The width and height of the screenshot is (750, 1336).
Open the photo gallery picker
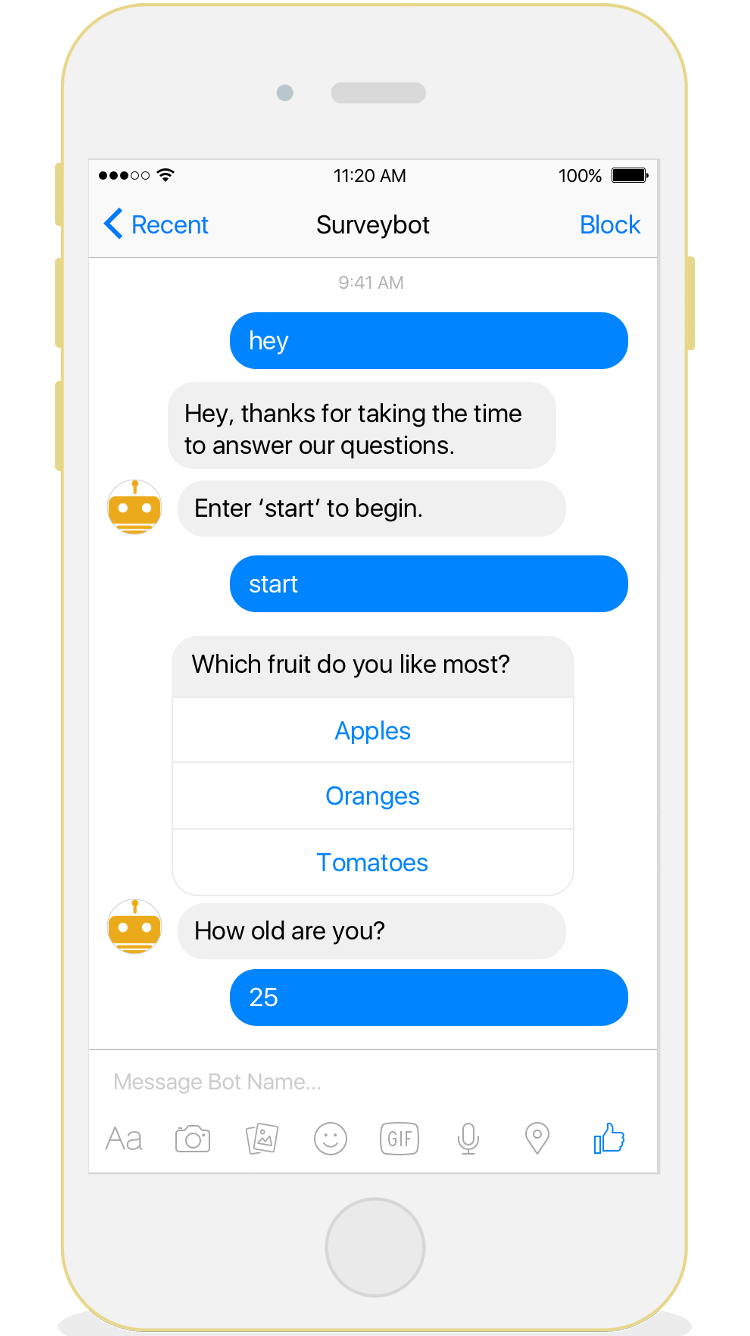[262, 1139]
